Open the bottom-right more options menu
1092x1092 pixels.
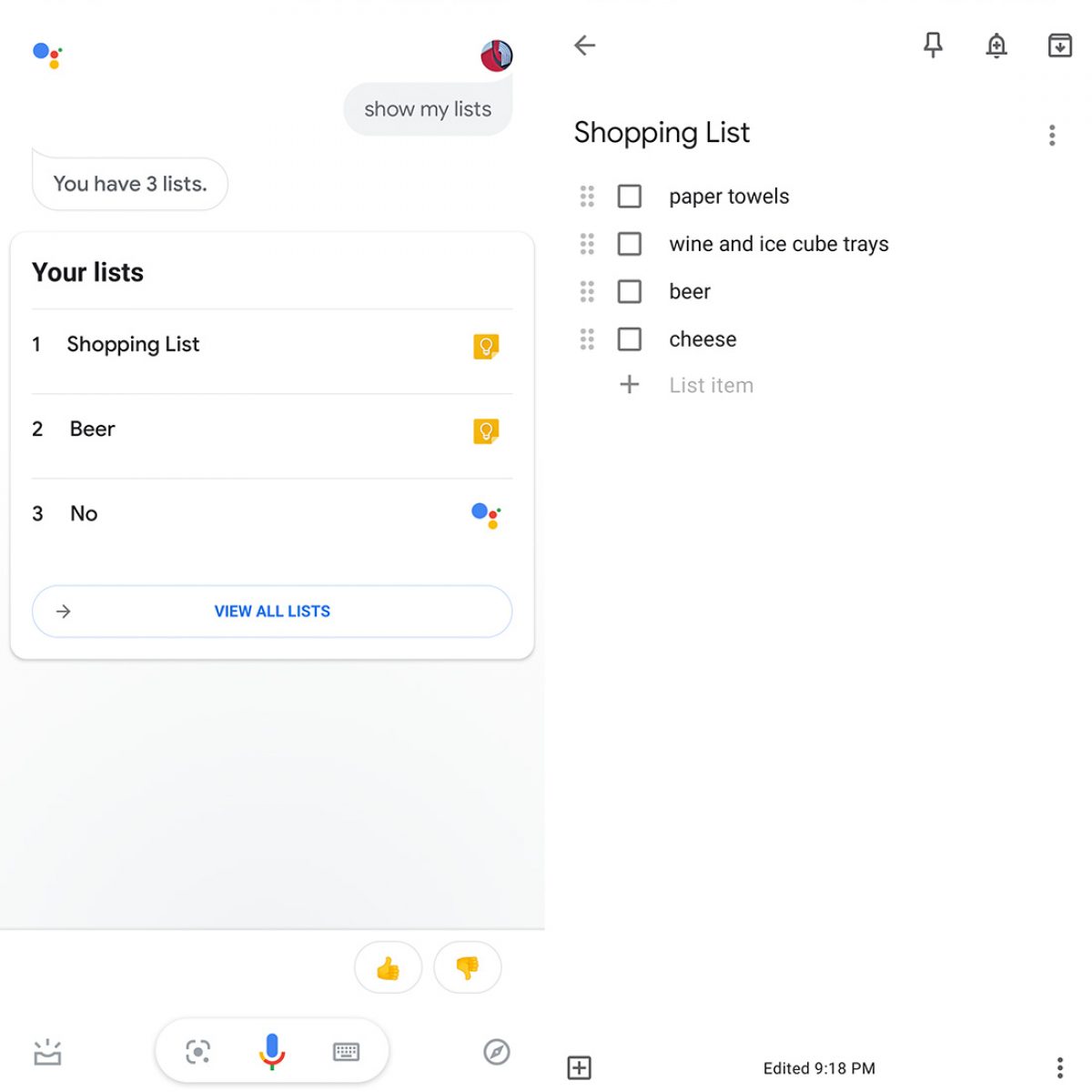(x=1059, y=1067)
